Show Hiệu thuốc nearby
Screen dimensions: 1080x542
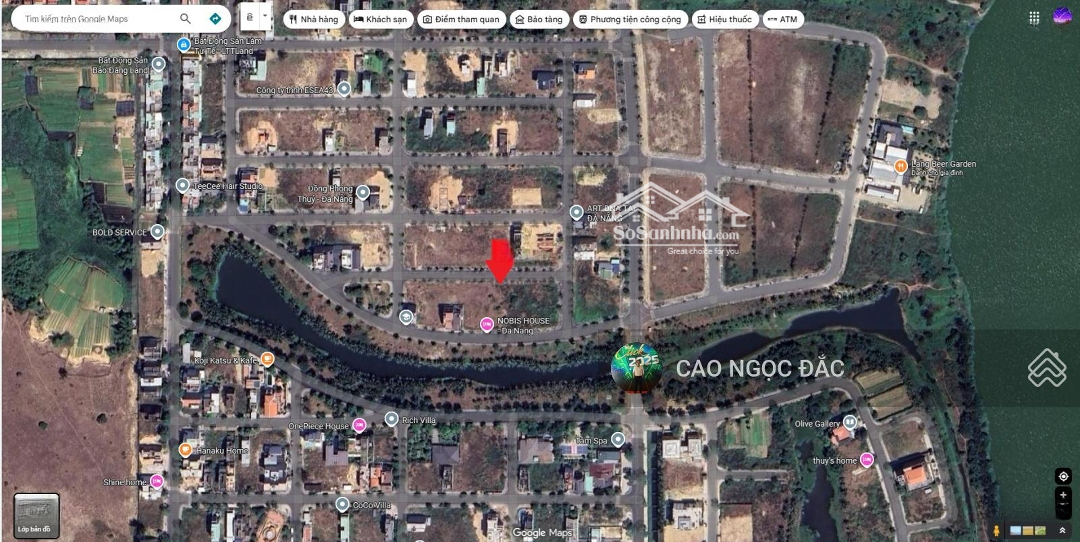click(x=724, y=19)
